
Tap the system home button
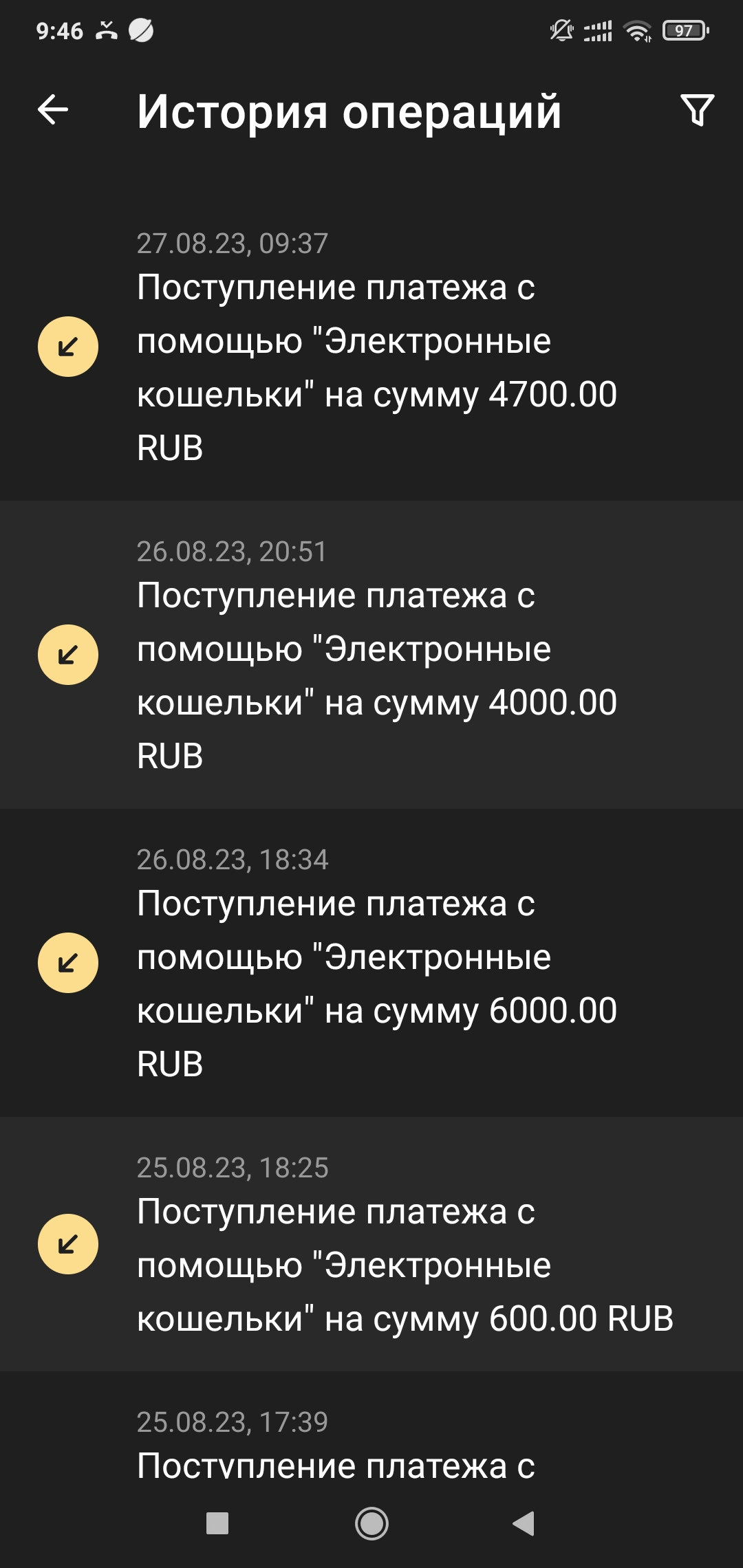[371, 1523]
